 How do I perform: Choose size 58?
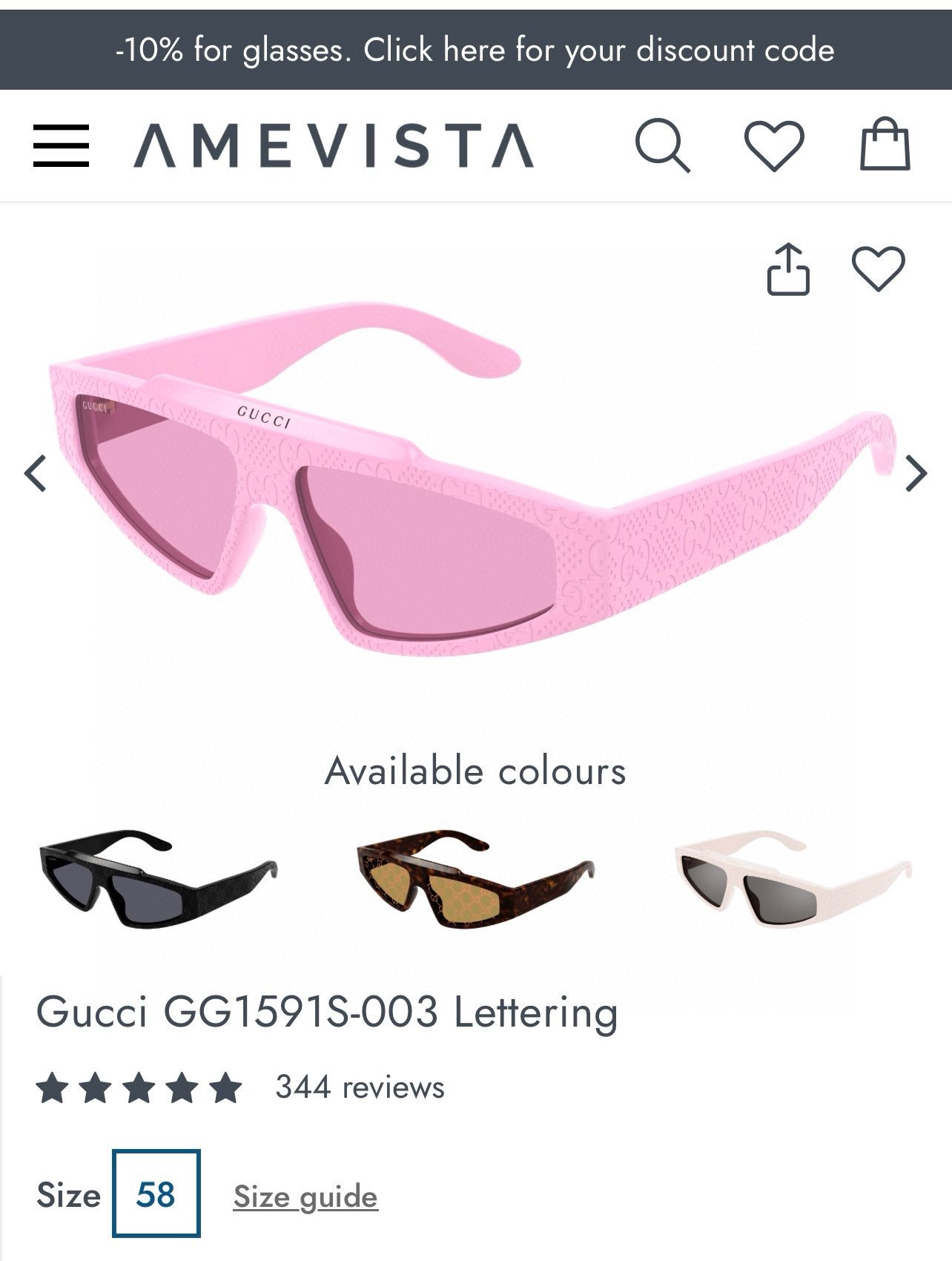[156, 1193]
